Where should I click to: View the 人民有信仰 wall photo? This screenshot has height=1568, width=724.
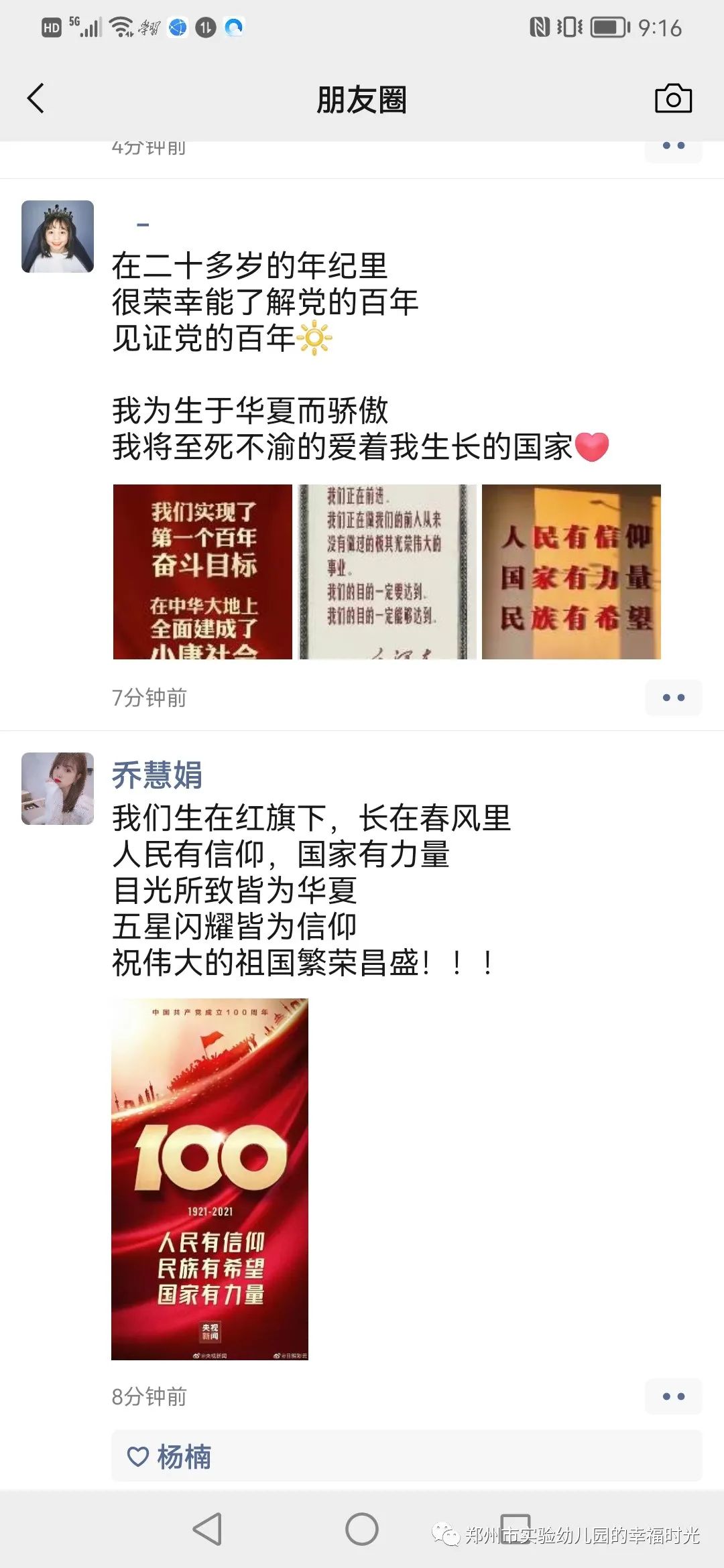coord(571,572)
